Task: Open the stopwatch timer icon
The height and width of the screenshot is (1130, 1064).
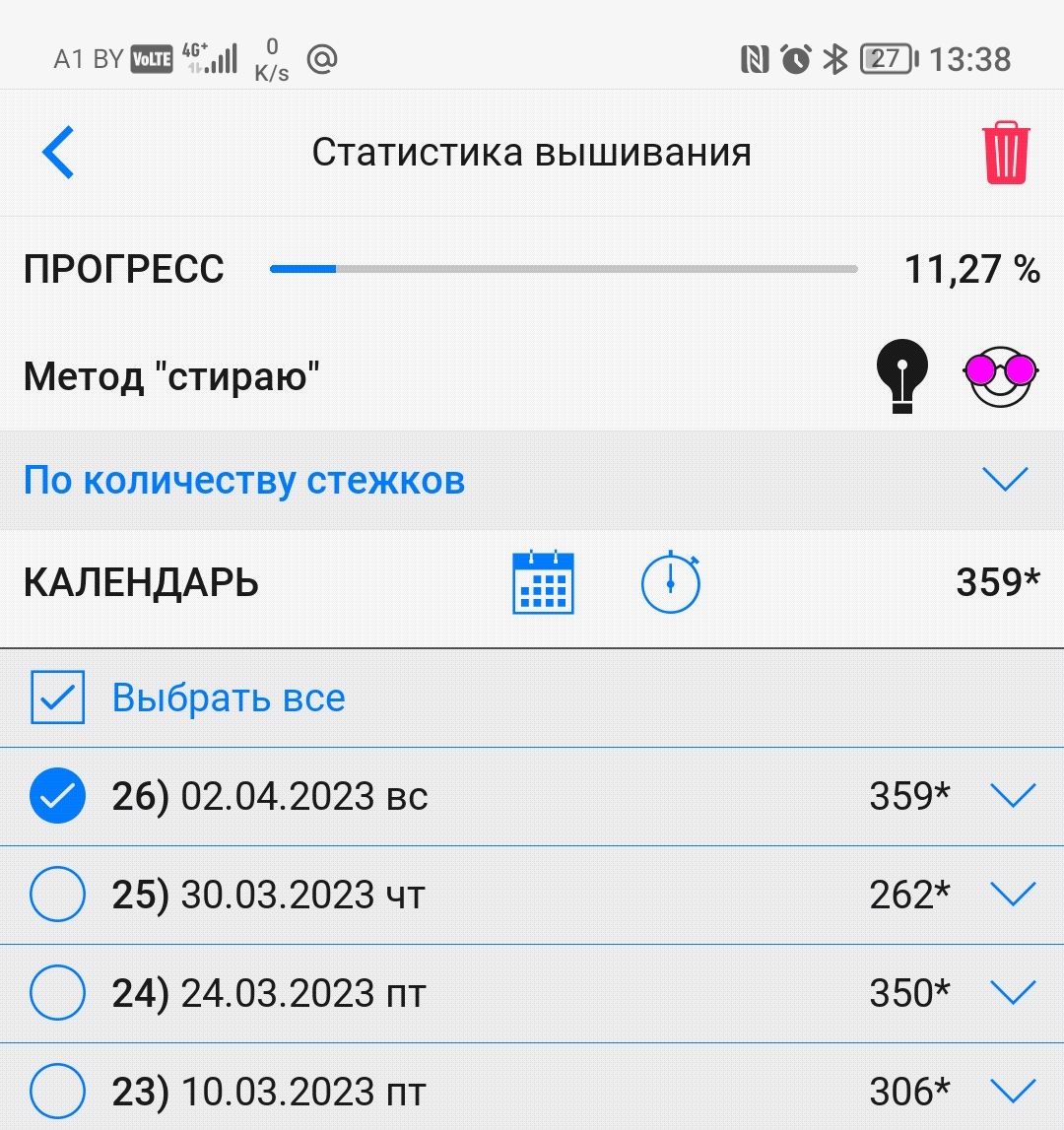Action: click(x=671, y=582)
